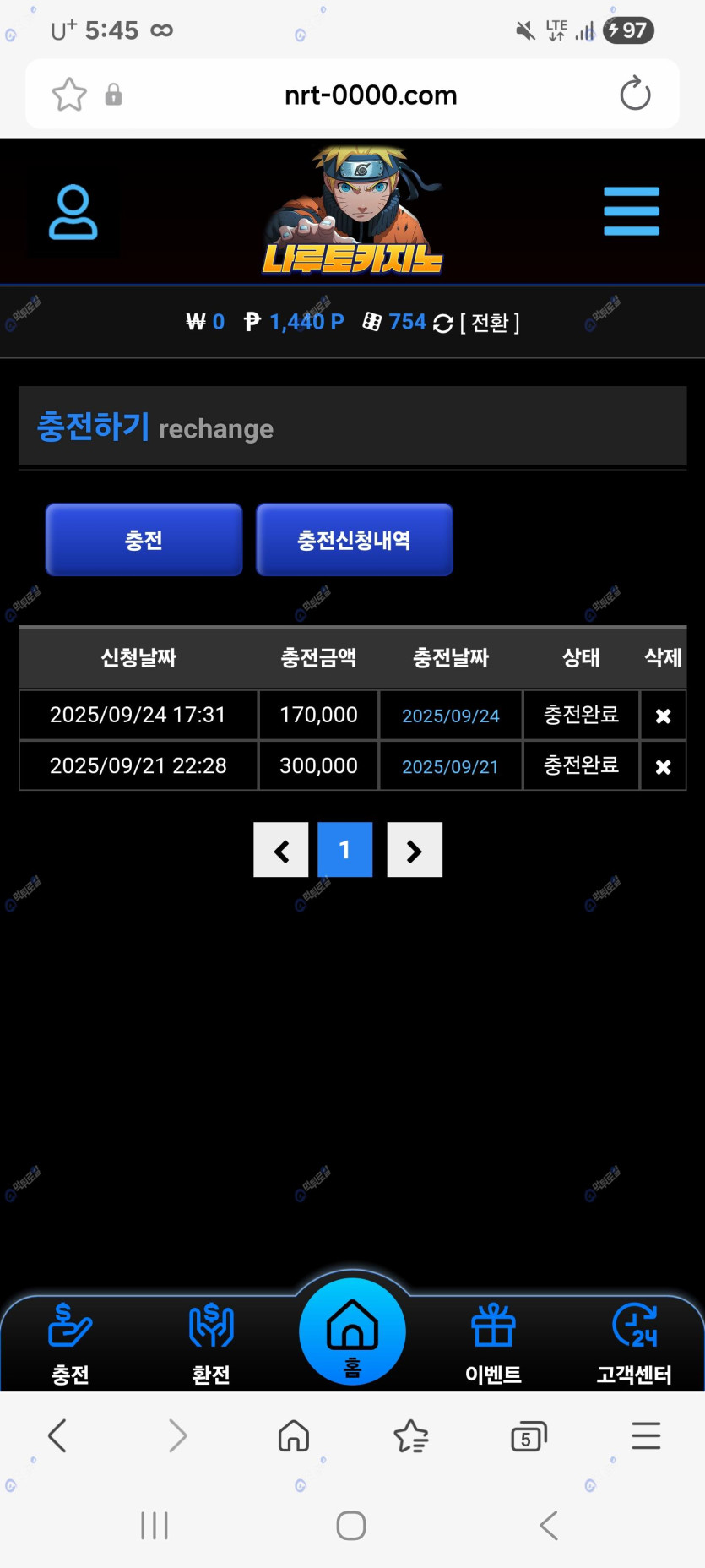
Task: Select page 1
Action: pos(344,850)
